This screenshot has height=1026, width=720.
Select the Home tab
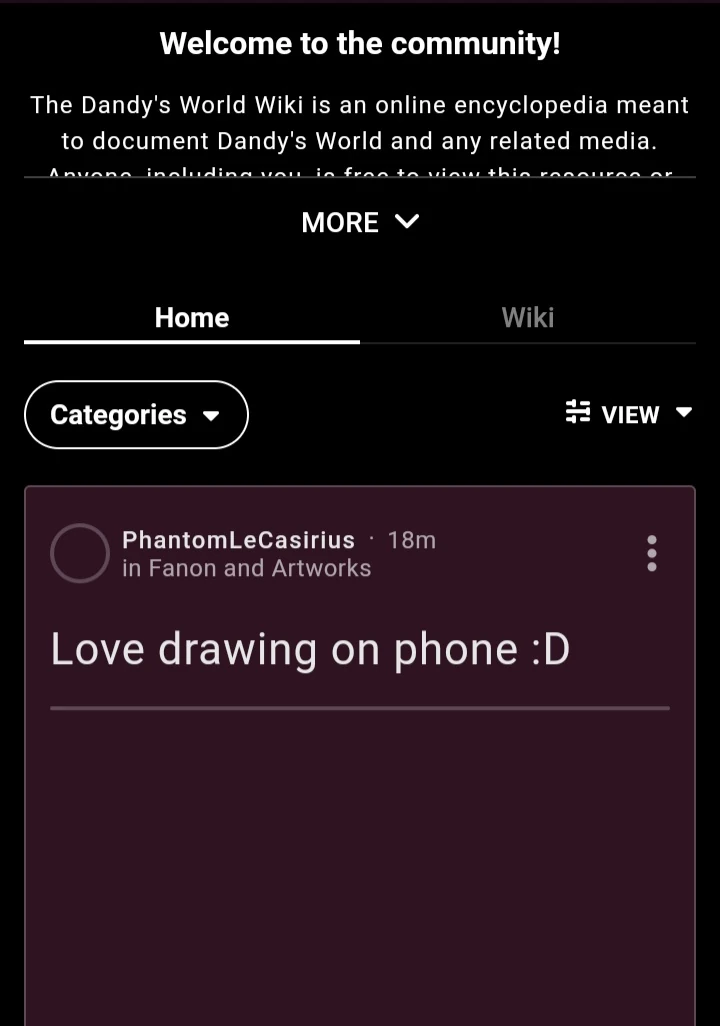pos(191,317)
